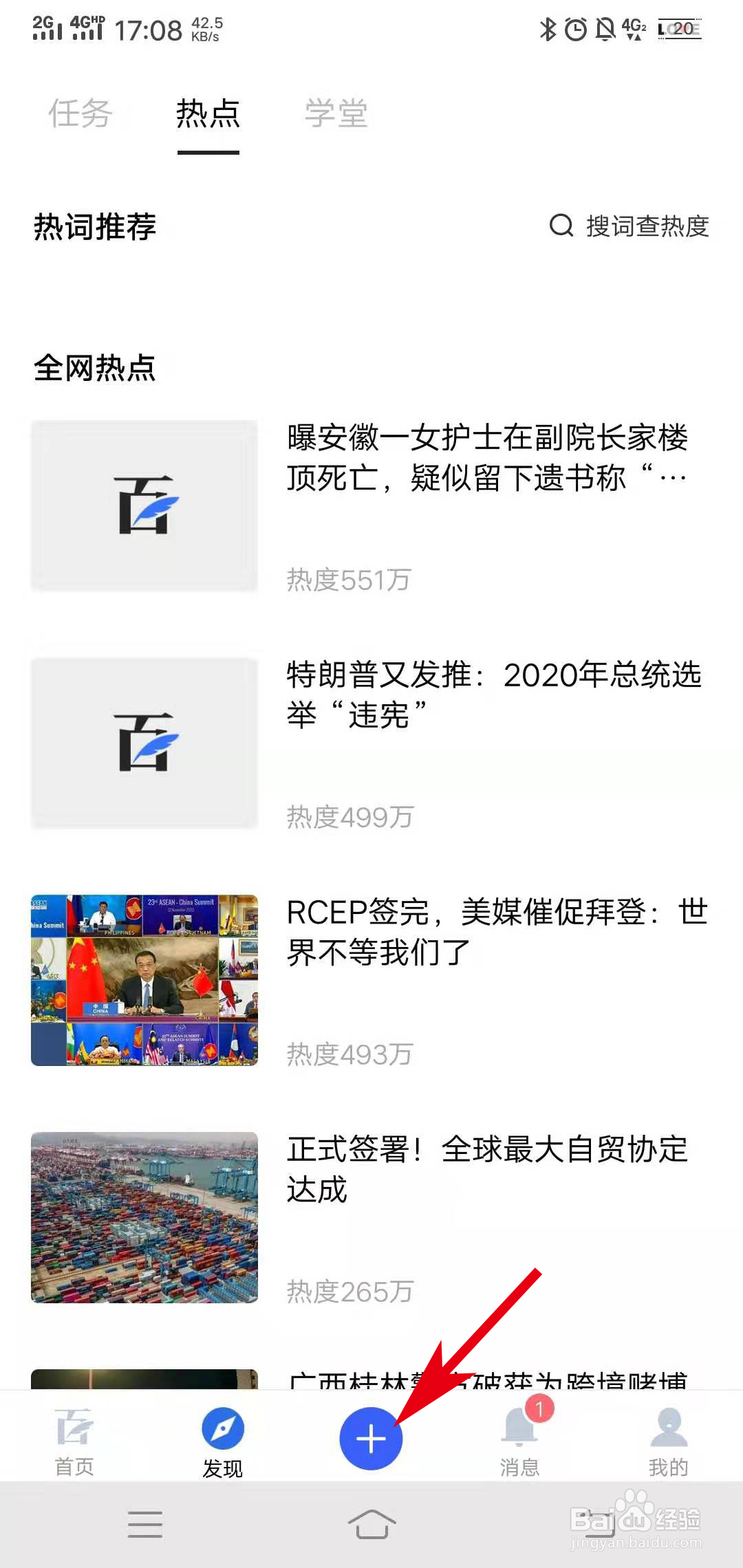Open 搜词查热度 search
The image size is (743, 1568).
pos(629,226)
